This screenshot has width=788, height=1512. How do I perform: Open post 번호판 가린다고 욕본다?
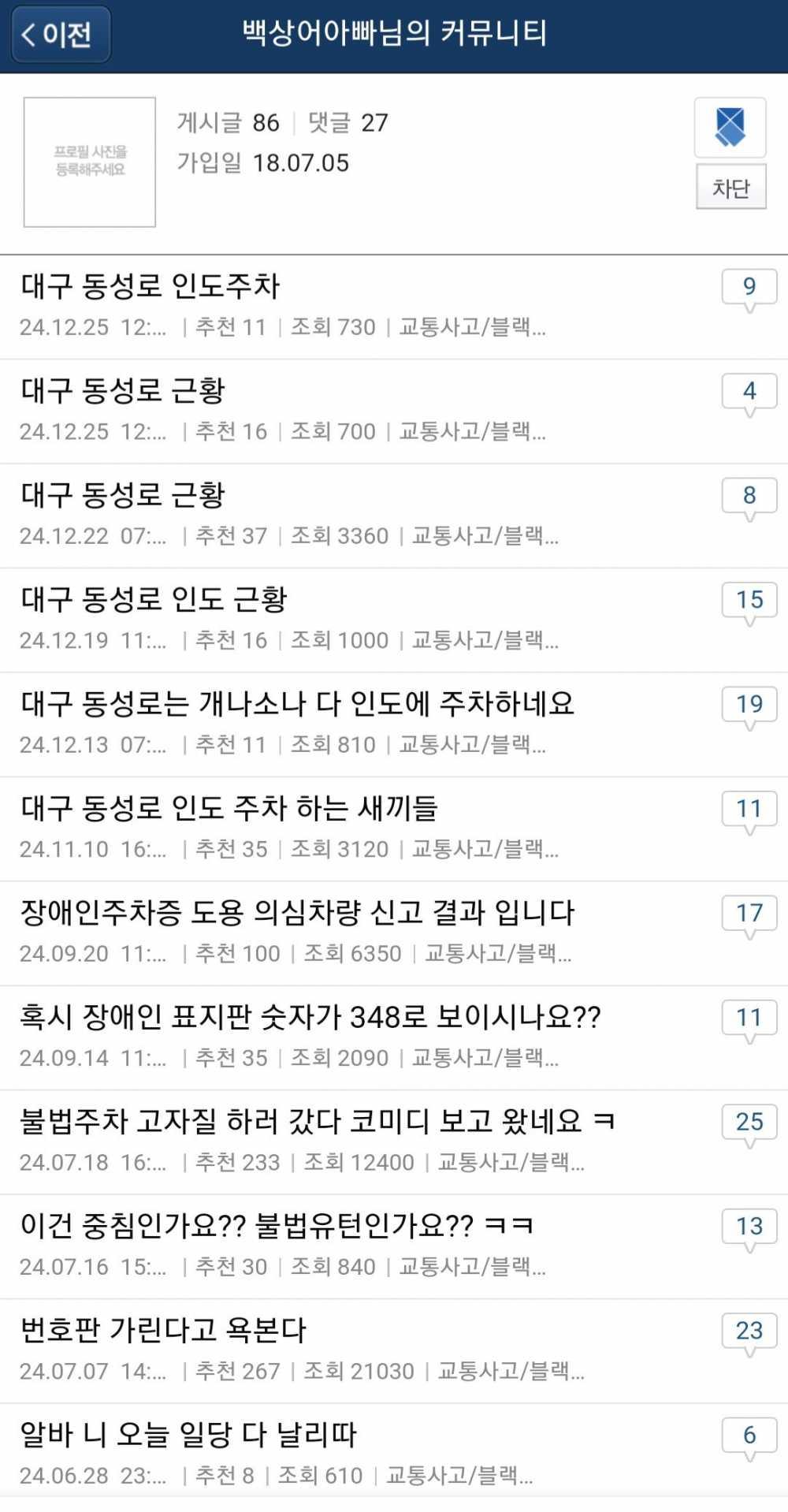click(163, 1330)
